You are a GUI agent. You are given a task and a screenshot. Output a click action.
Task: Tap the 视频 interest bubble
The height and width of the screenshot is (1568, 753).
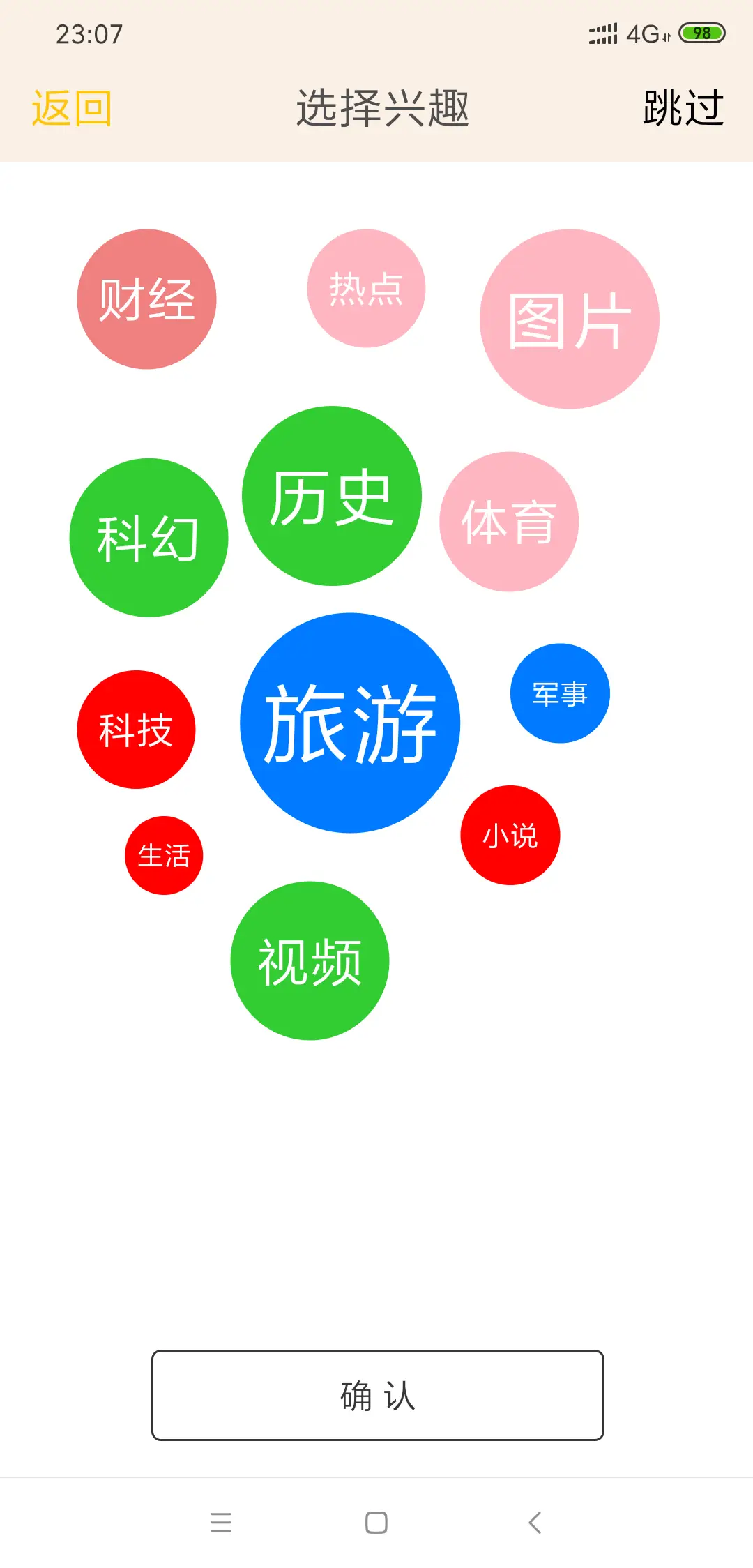click(310, 961)
